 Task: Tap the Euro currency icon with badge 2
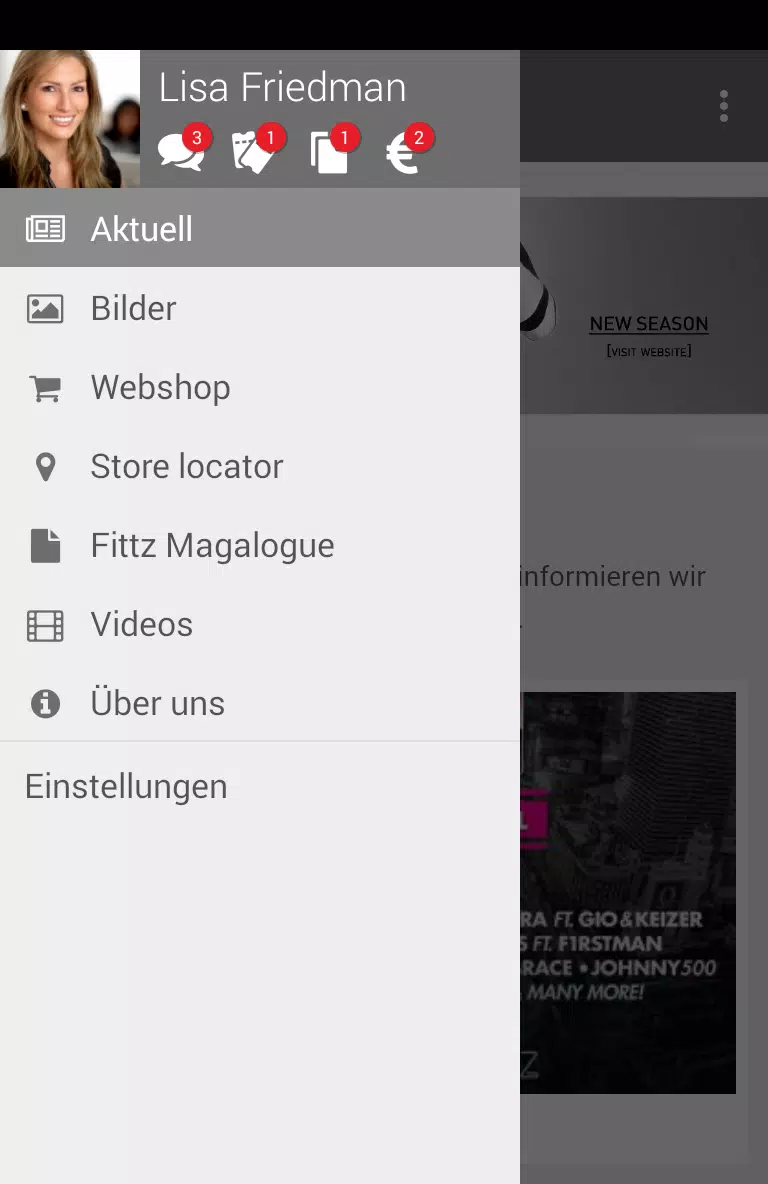pos(402,152)
